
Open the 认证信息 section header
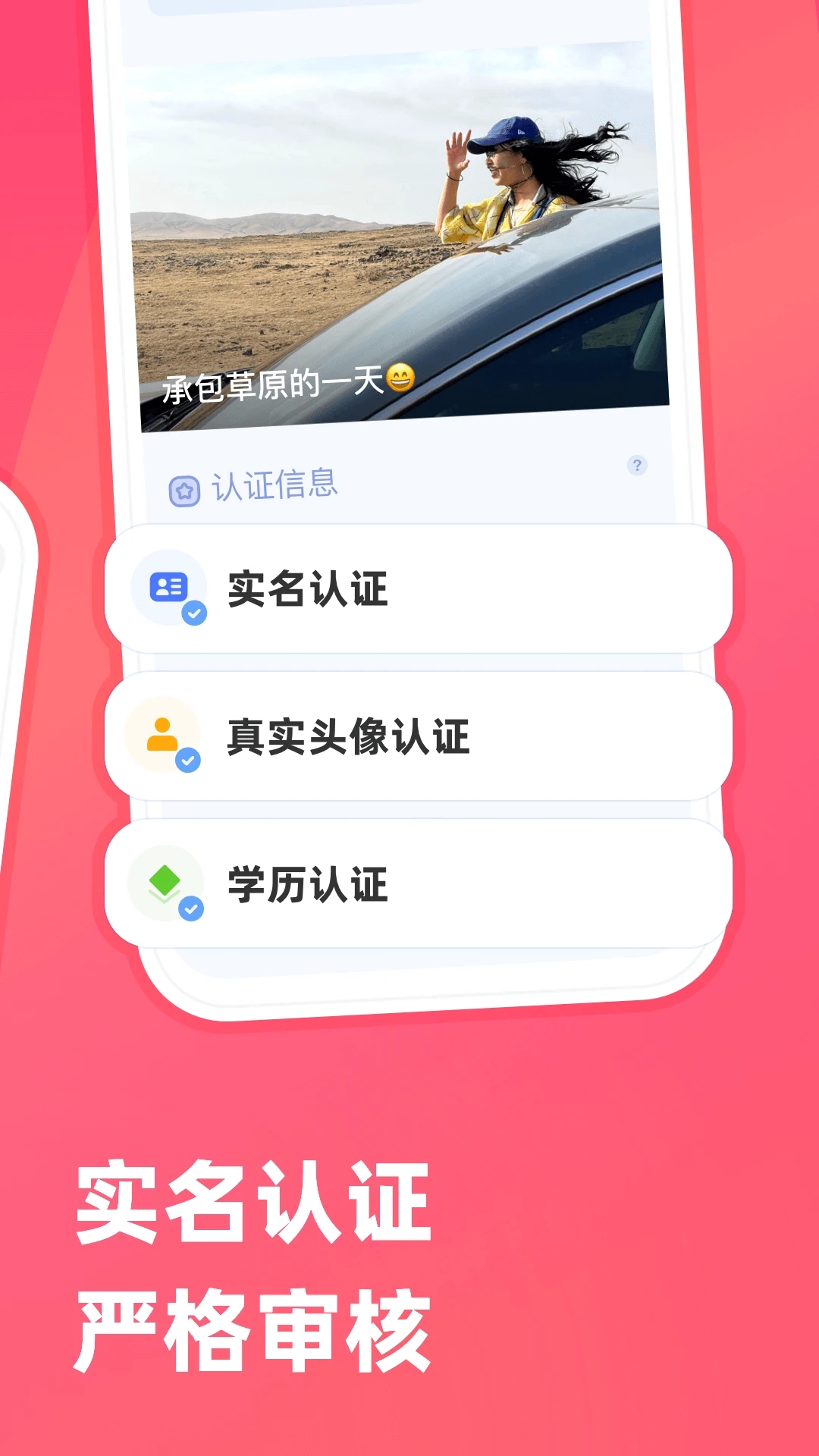pyautogui.click(x=273, y=487)
